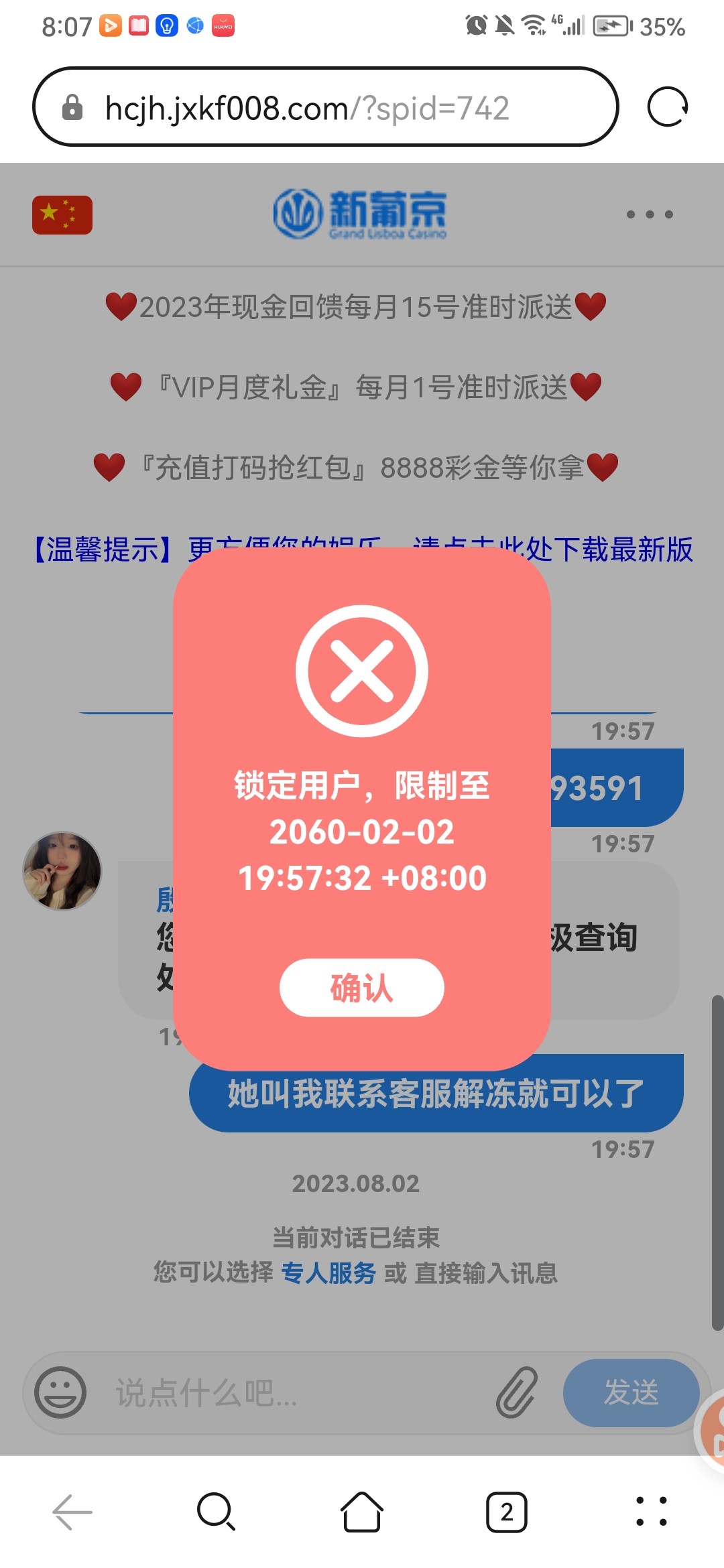Viewport: 724px width, 1568px height.
Task: Open browser search
Action: click(216, 1513)
